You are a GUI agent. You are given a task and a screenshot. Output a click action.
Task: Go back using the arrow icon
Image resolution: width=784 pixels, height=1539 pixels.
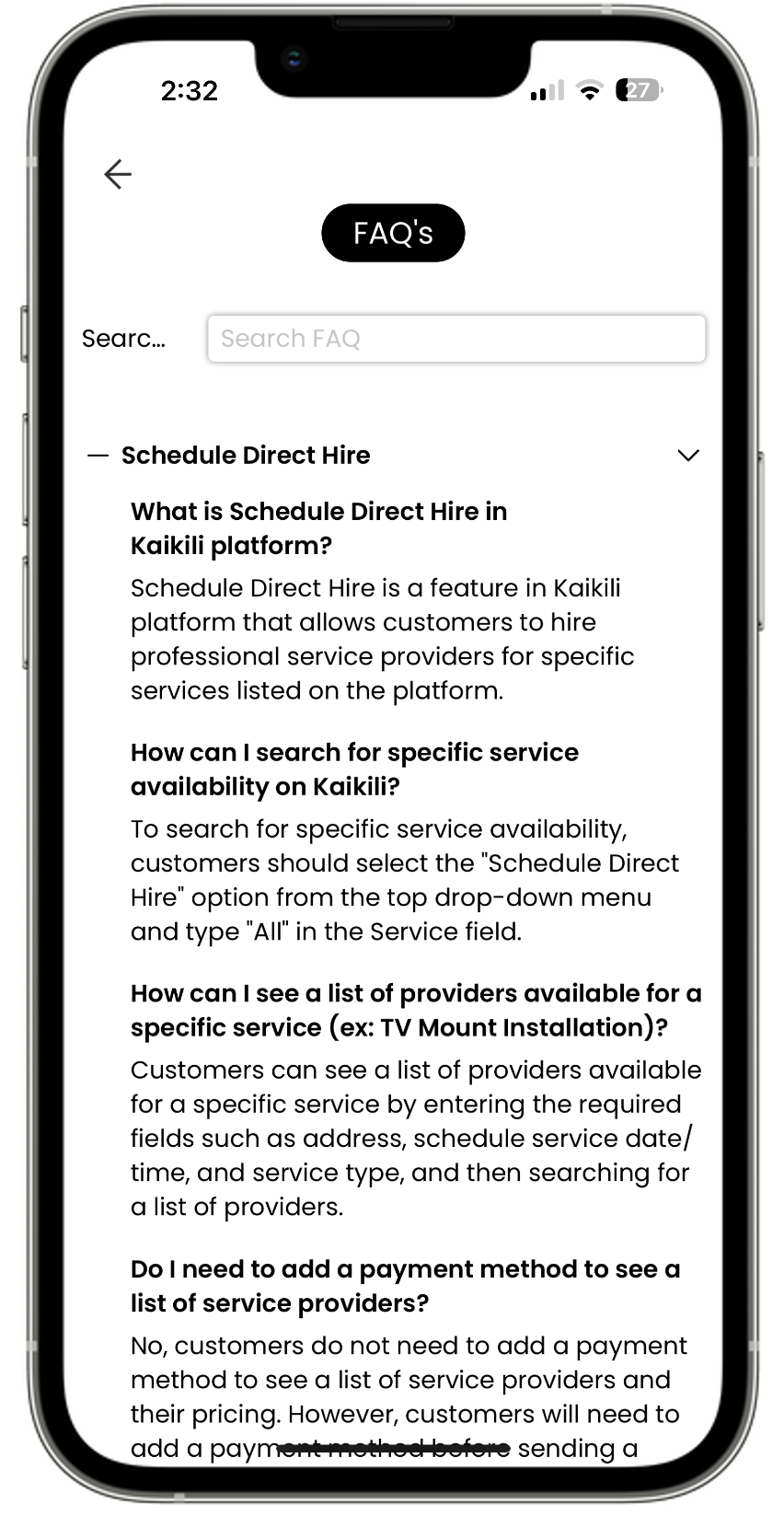point(118,174)
